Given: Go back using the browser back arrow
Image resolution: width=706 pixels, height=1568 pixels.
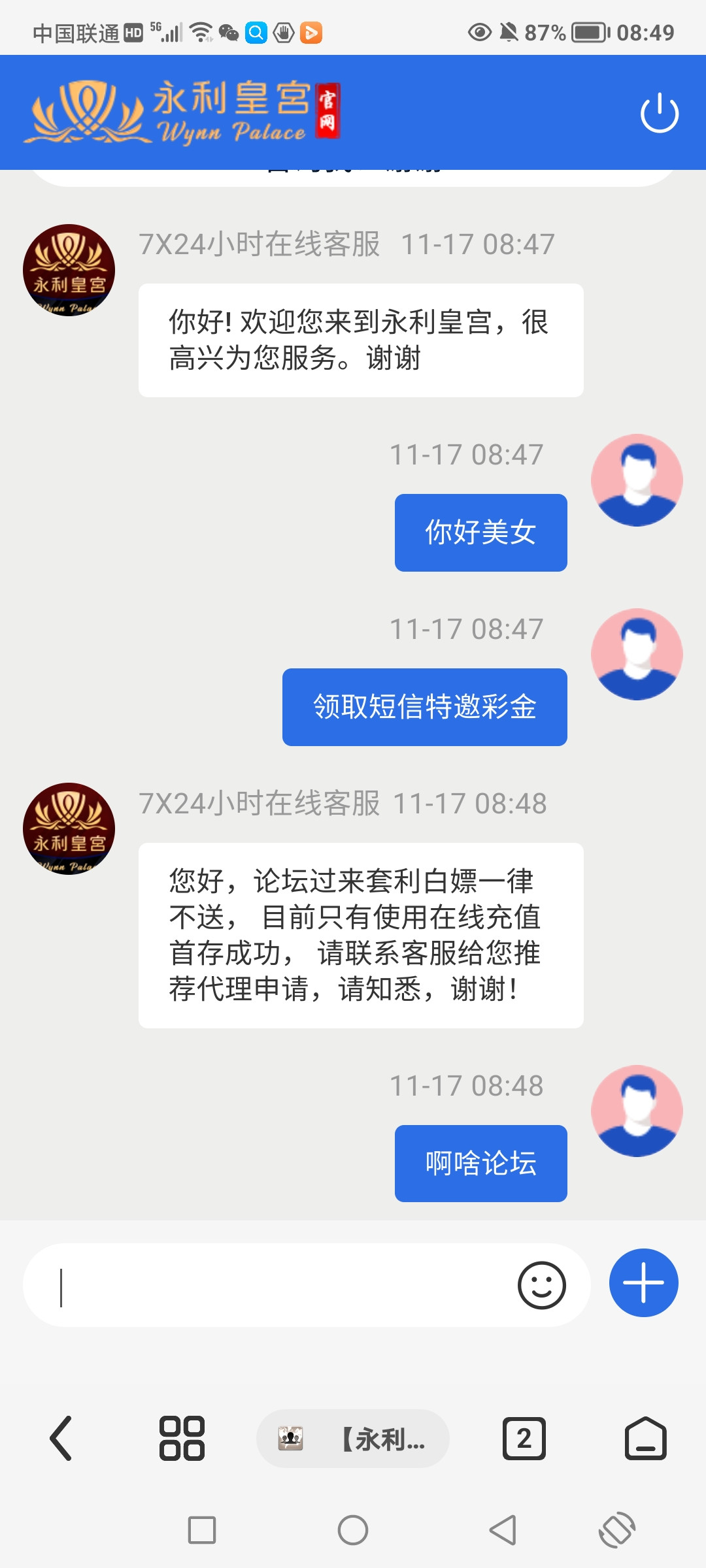Looking at the screenshot, I should 61,1439.
